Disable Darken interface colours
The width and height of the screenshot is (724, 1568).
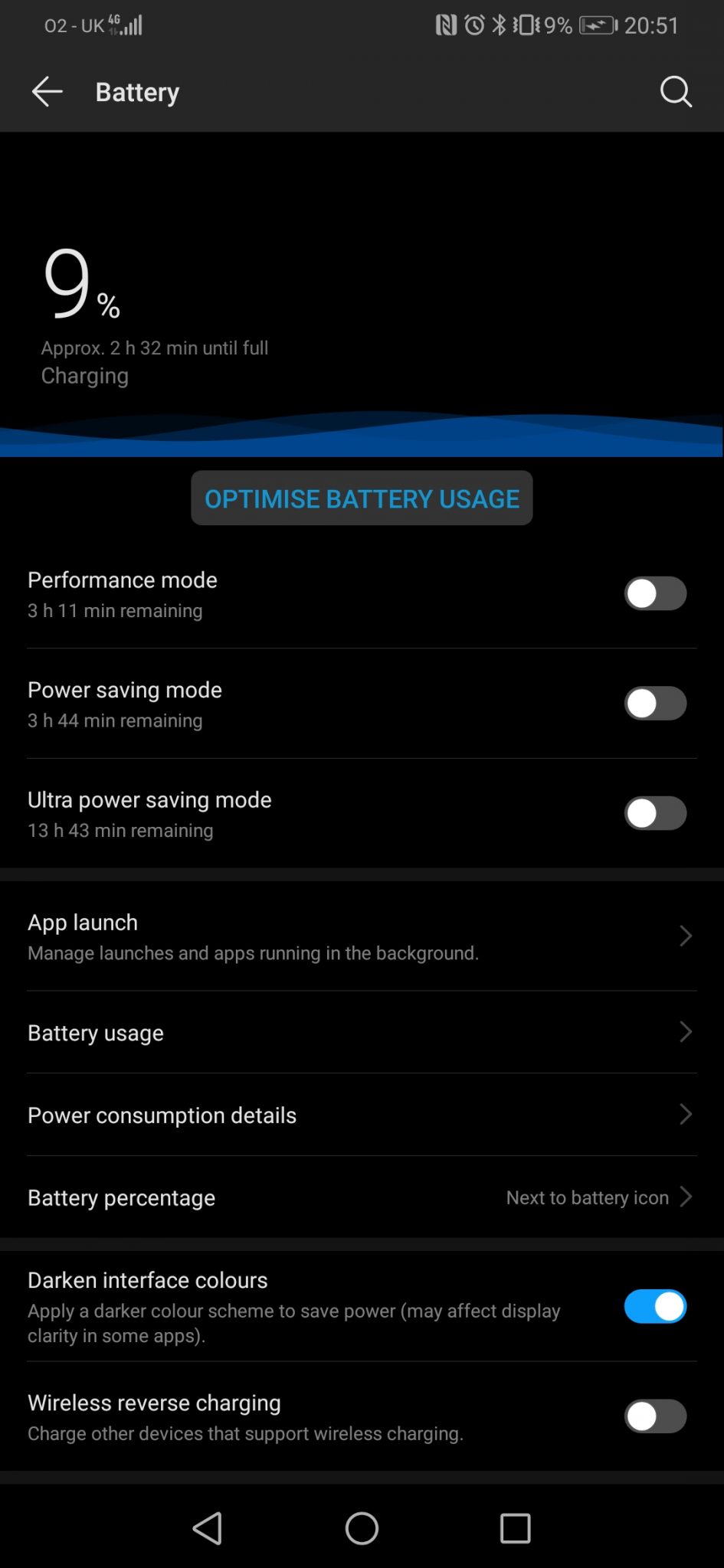655,1307
